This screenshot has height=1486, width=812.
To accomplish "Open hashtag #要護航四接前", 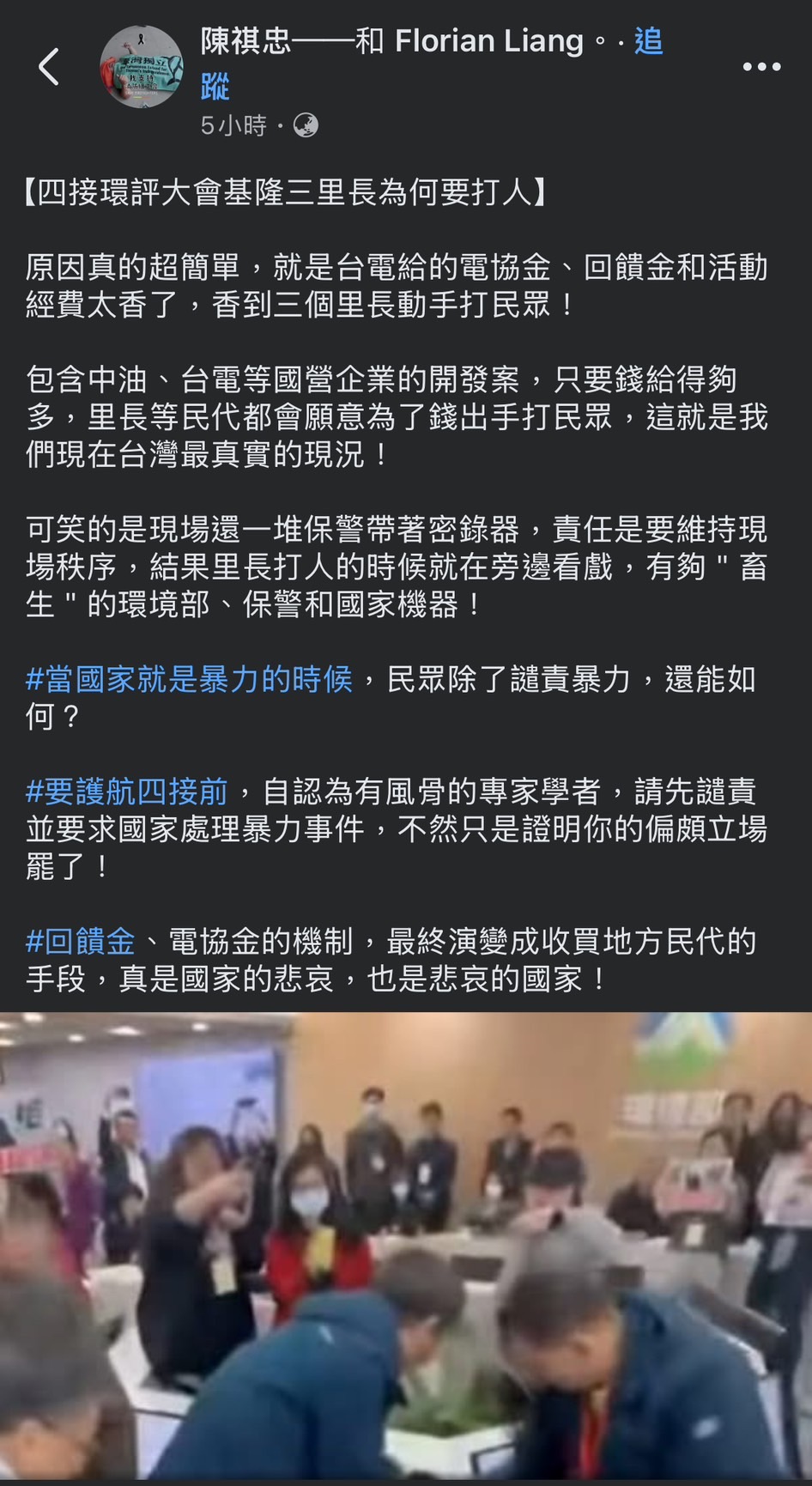I will (x=127, y=792).
